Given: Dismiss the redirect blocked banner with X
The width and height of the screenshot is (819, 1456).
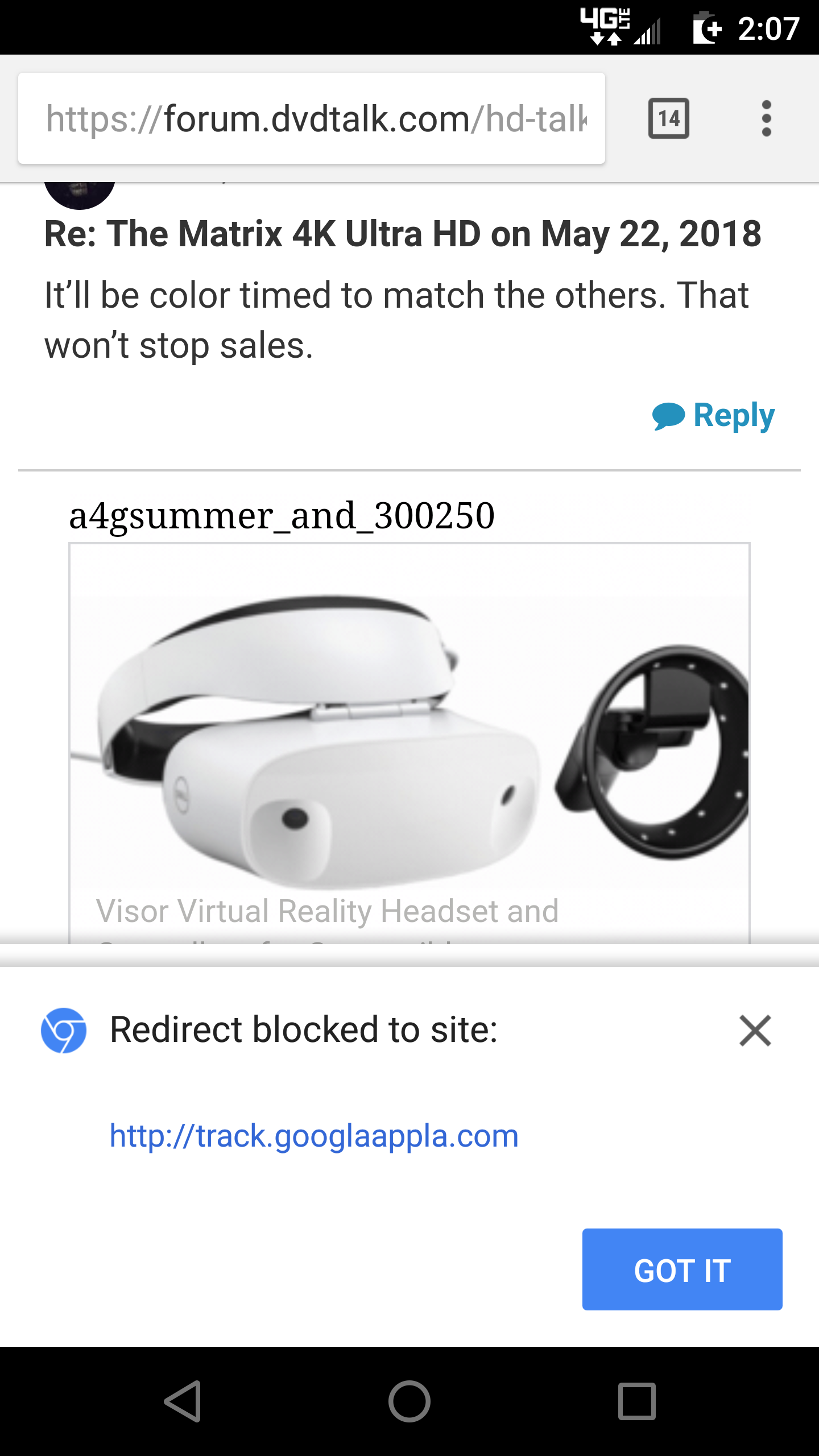Looking at the screenshot, I should (755, 1030).
